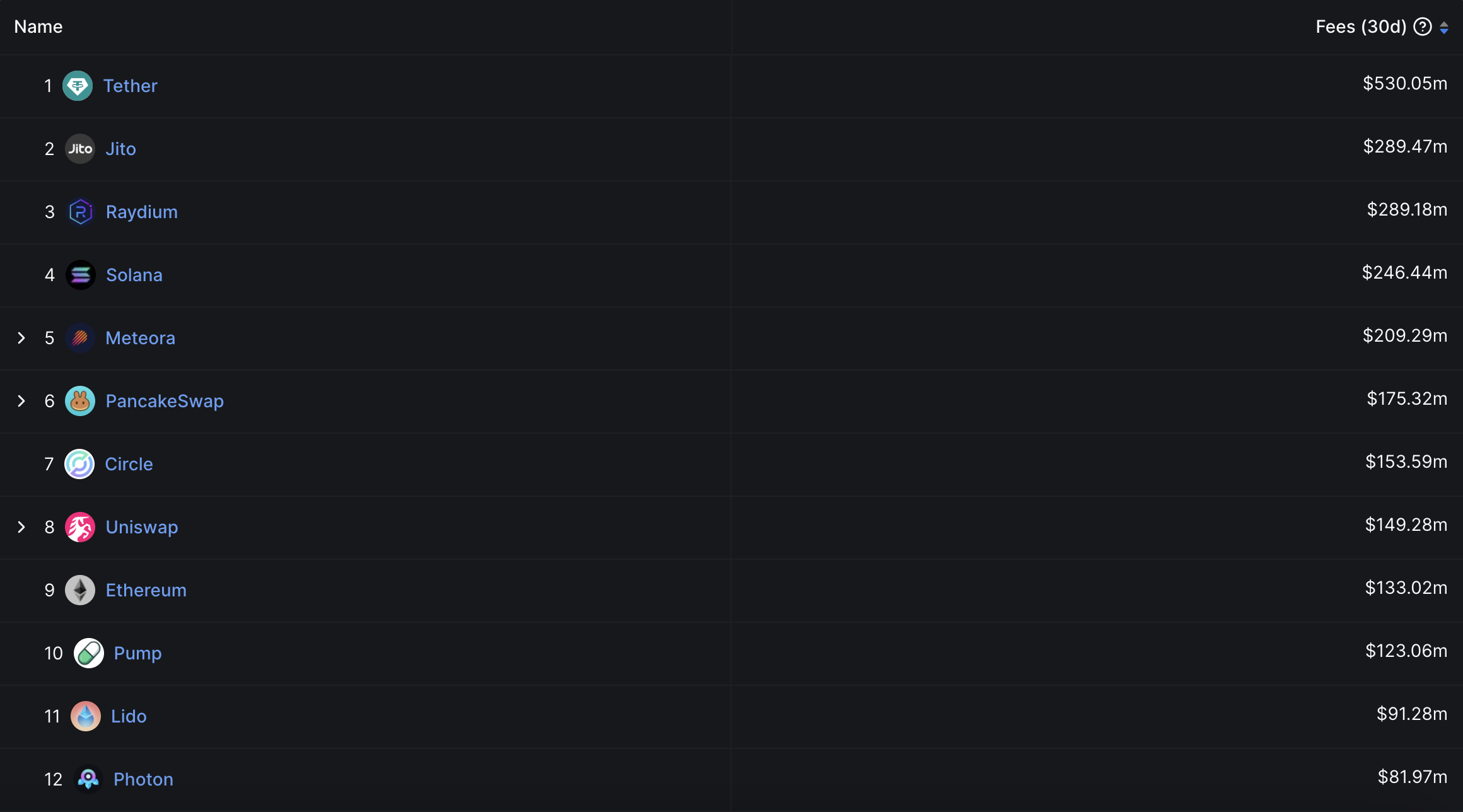Expand the PancakeSwap row
Screen dimensions: 1463x812
21,401
